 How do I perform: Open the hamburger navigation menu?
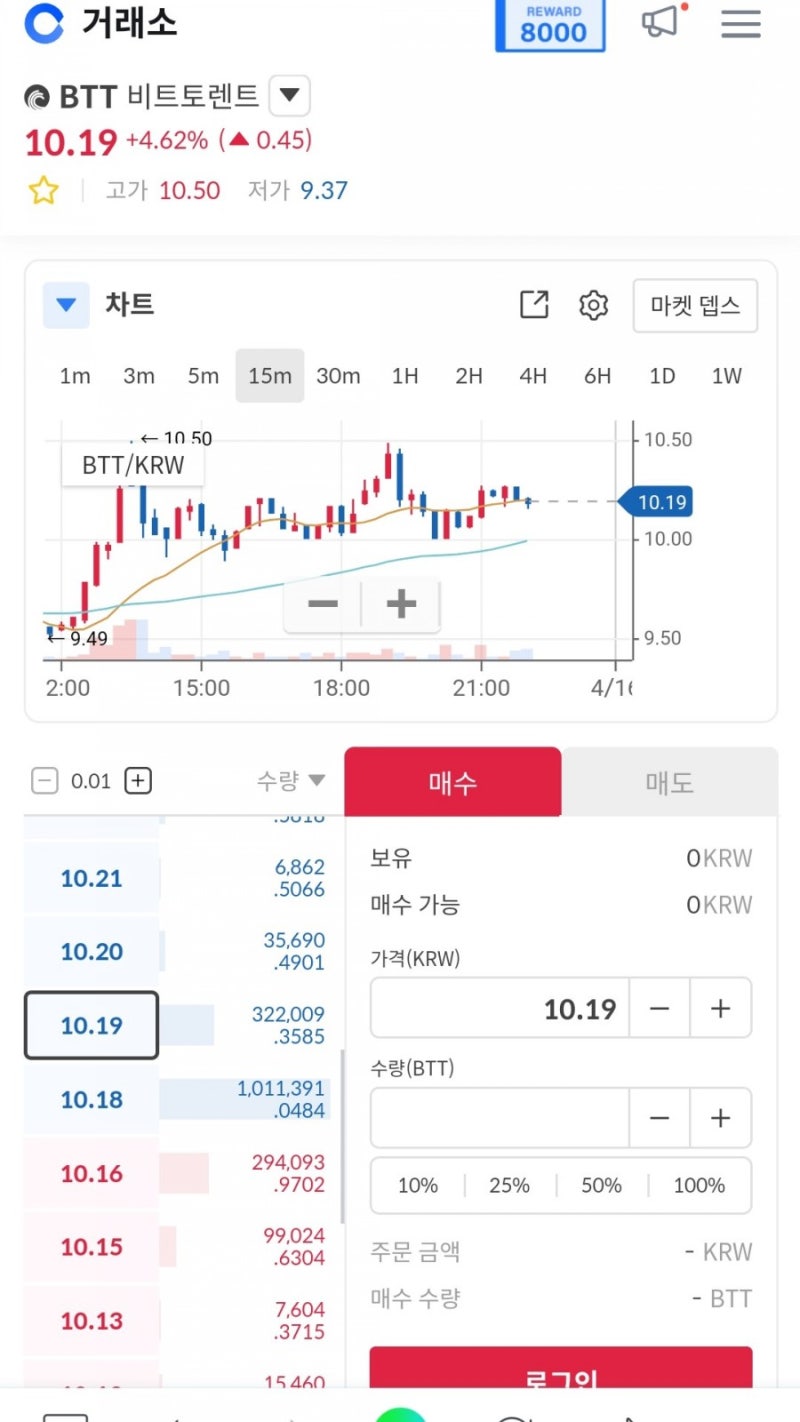[x=740, y=24]
